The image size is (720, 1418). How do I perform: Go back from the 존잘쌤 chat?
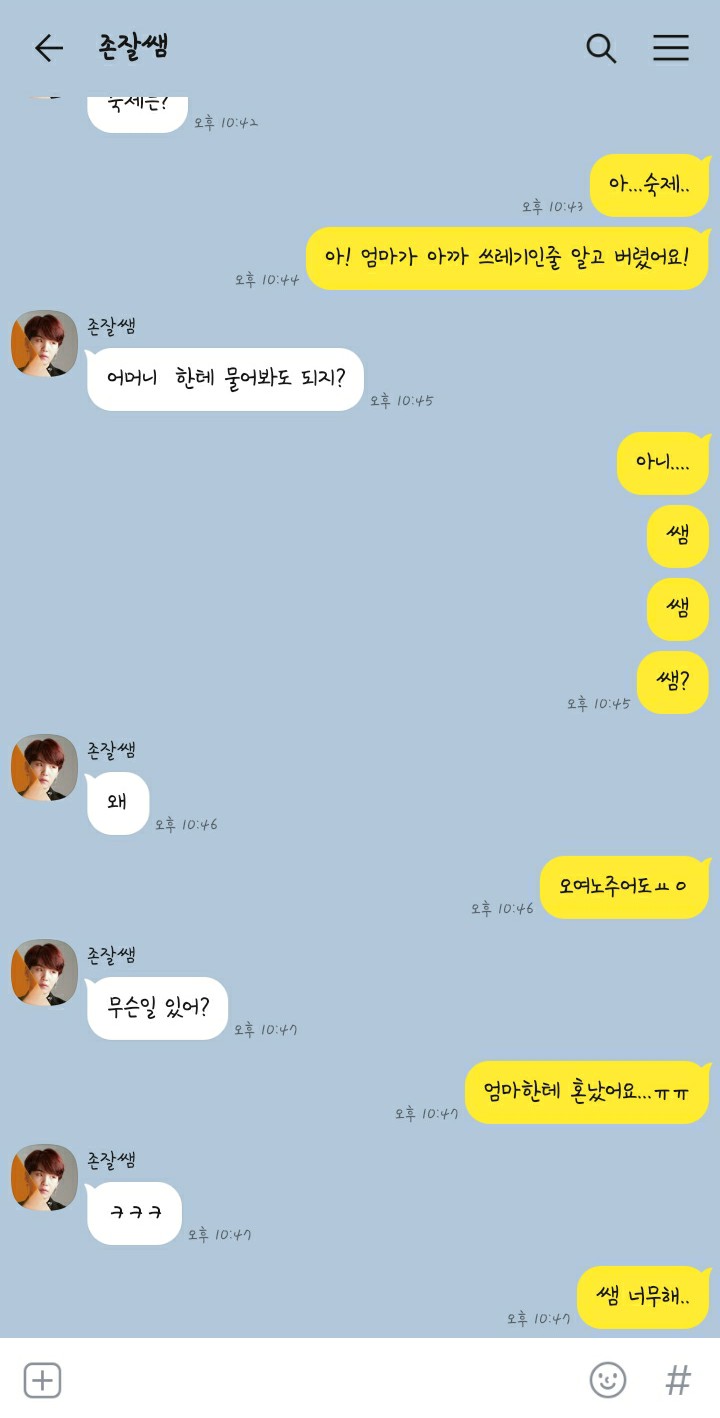[x=48, y=48]
